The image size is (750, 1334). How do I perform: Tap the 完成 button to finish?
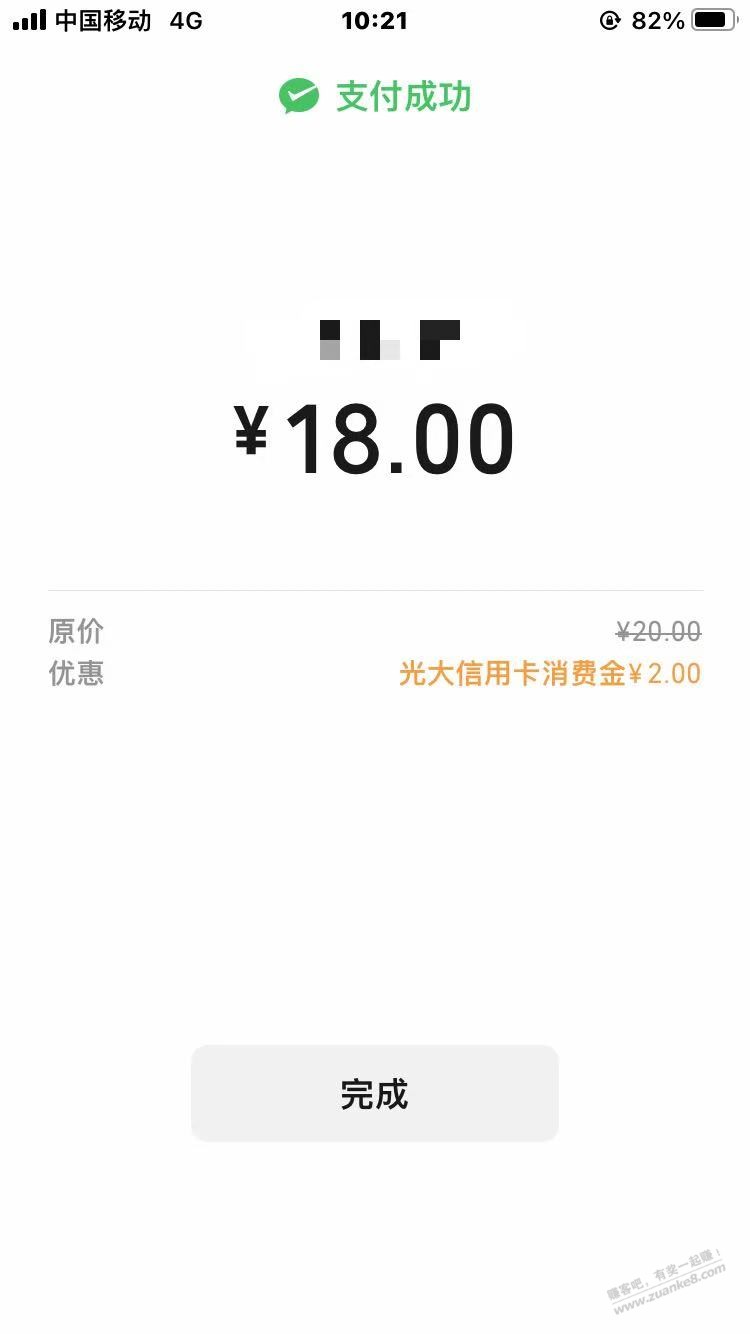tap(375, 1093)
